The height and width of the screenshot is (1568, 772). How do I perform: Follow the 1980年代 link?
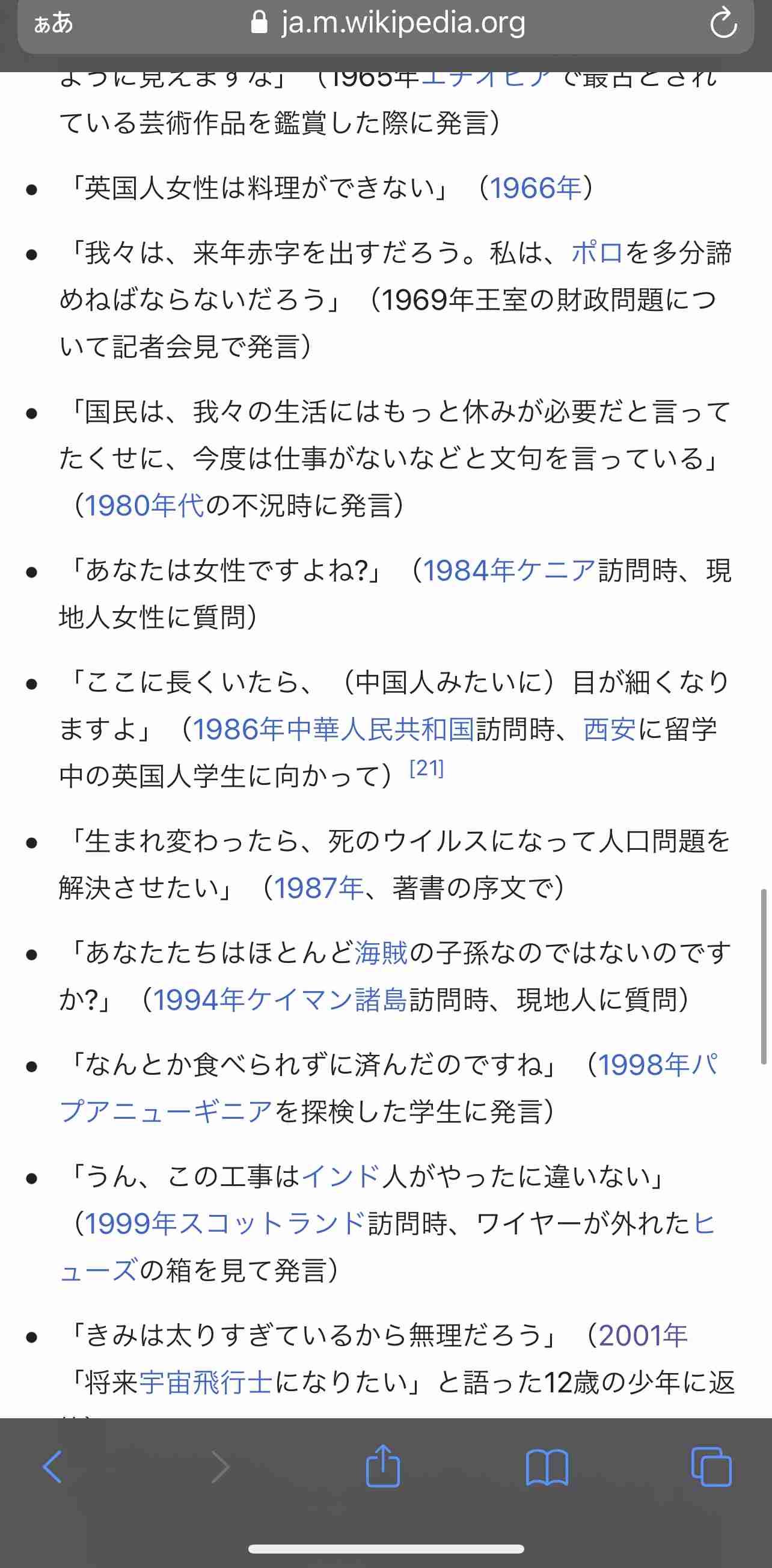(144, 505)
